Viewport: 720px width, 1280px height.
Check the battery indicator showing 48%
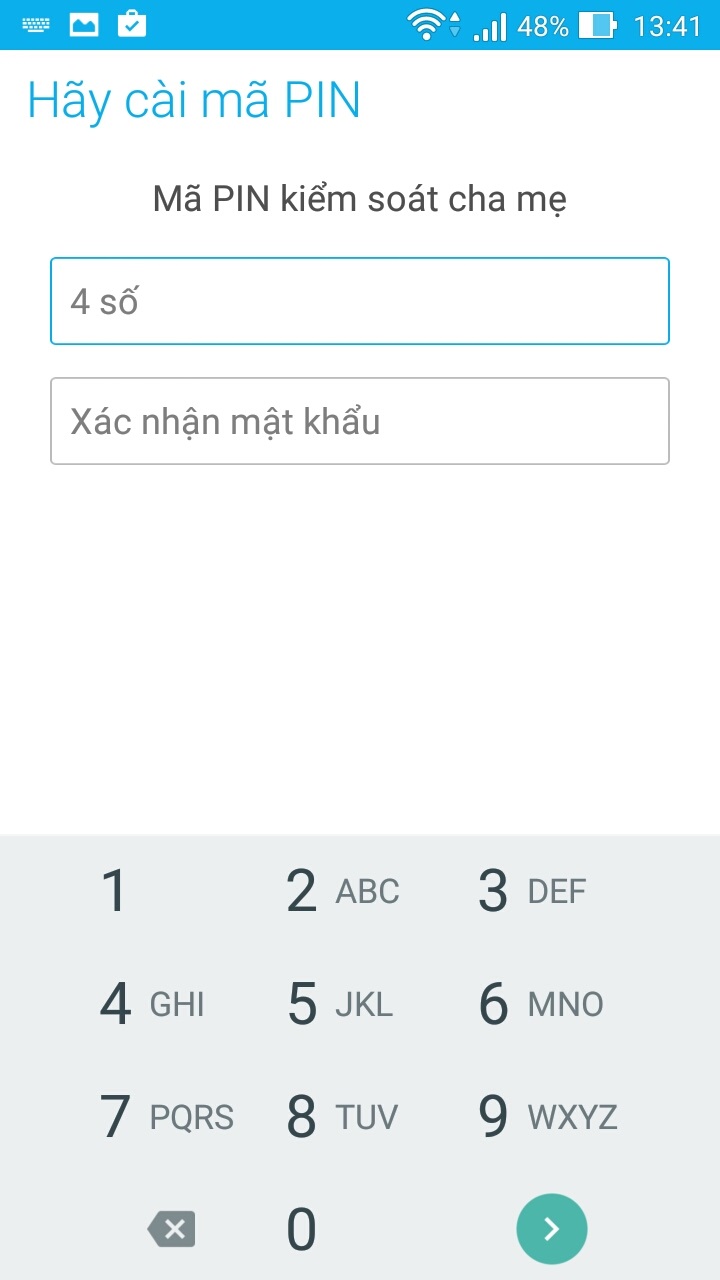tap(596, 24)
